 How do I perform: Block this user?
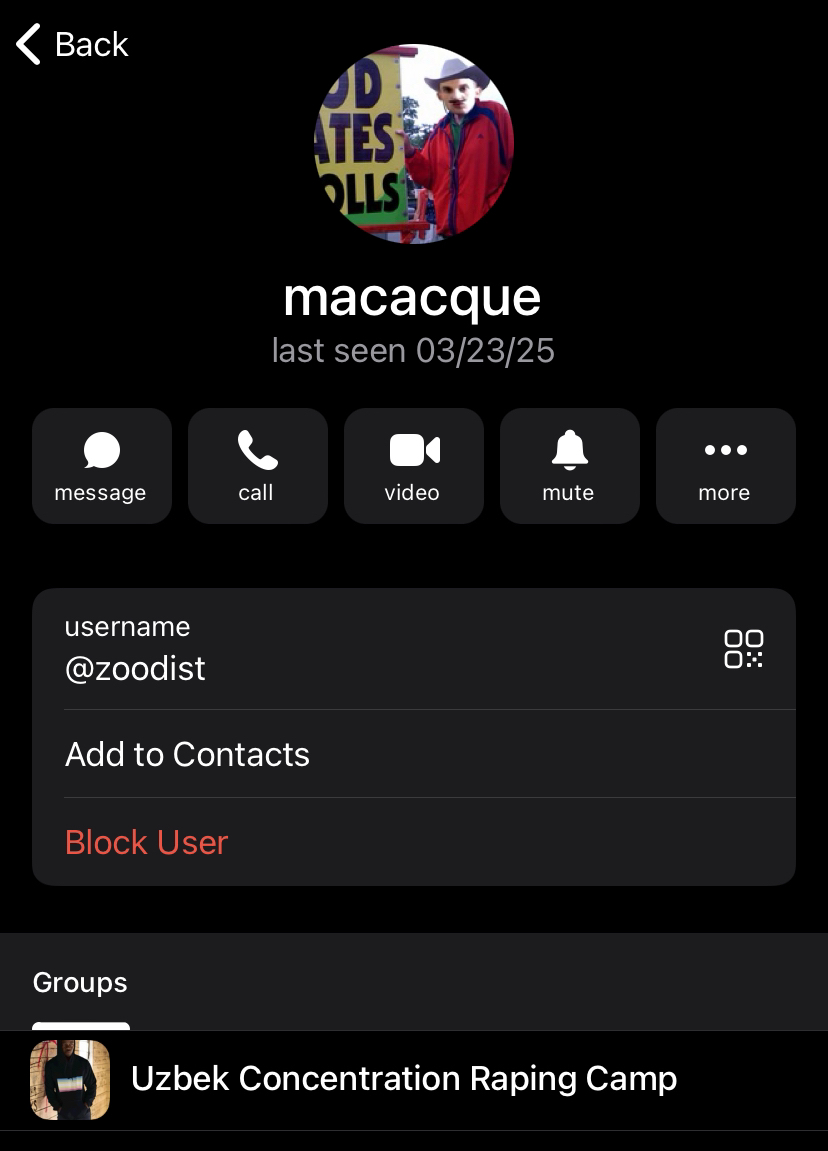(x=147, y=842)
